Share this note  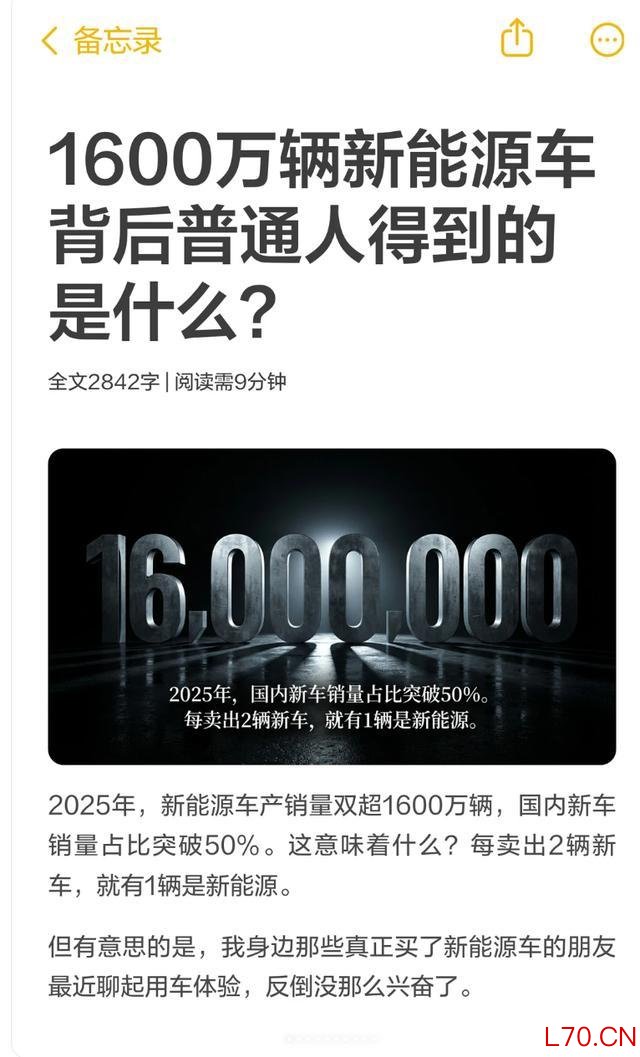click(517, 38)
